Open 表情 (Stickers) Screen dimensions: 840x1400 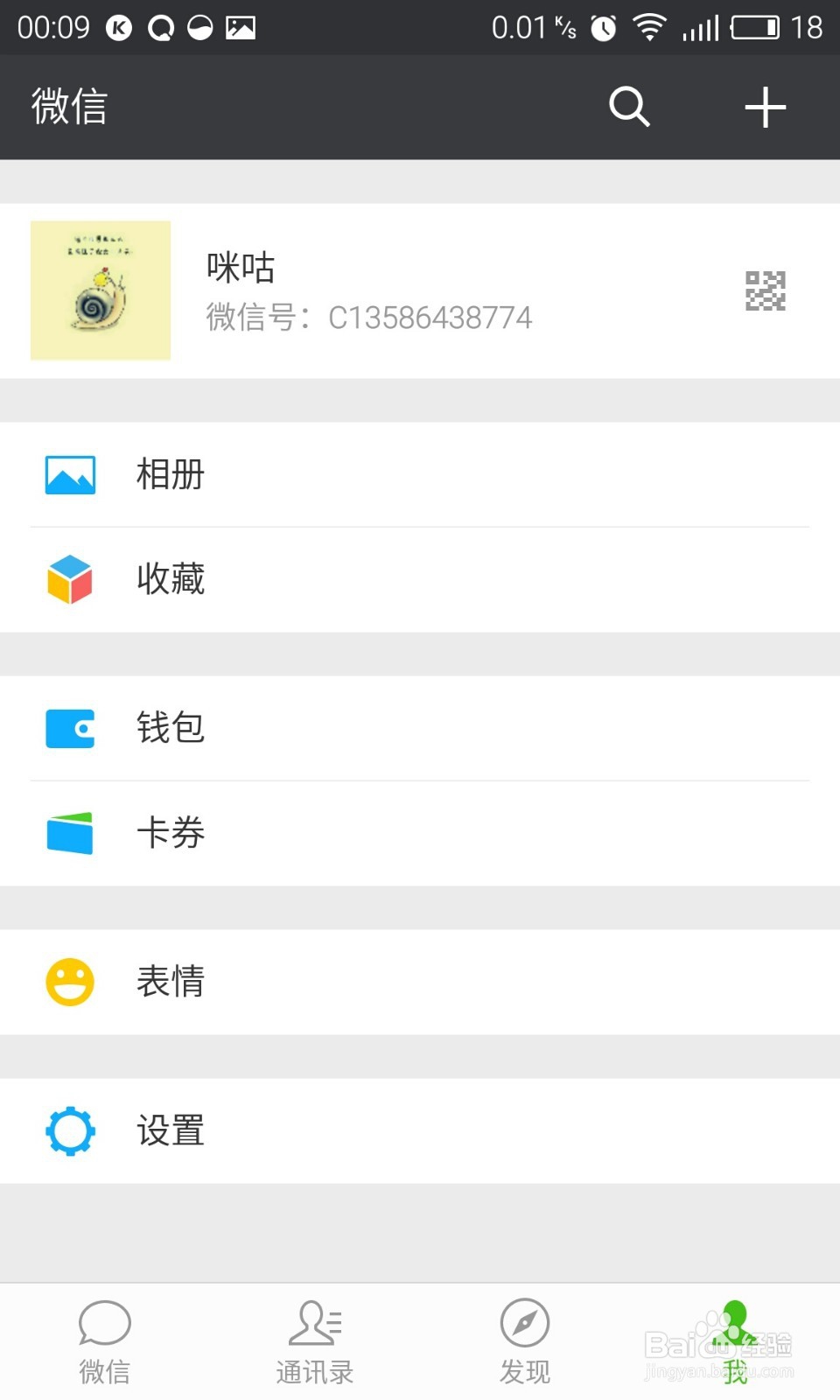(420, 982)
